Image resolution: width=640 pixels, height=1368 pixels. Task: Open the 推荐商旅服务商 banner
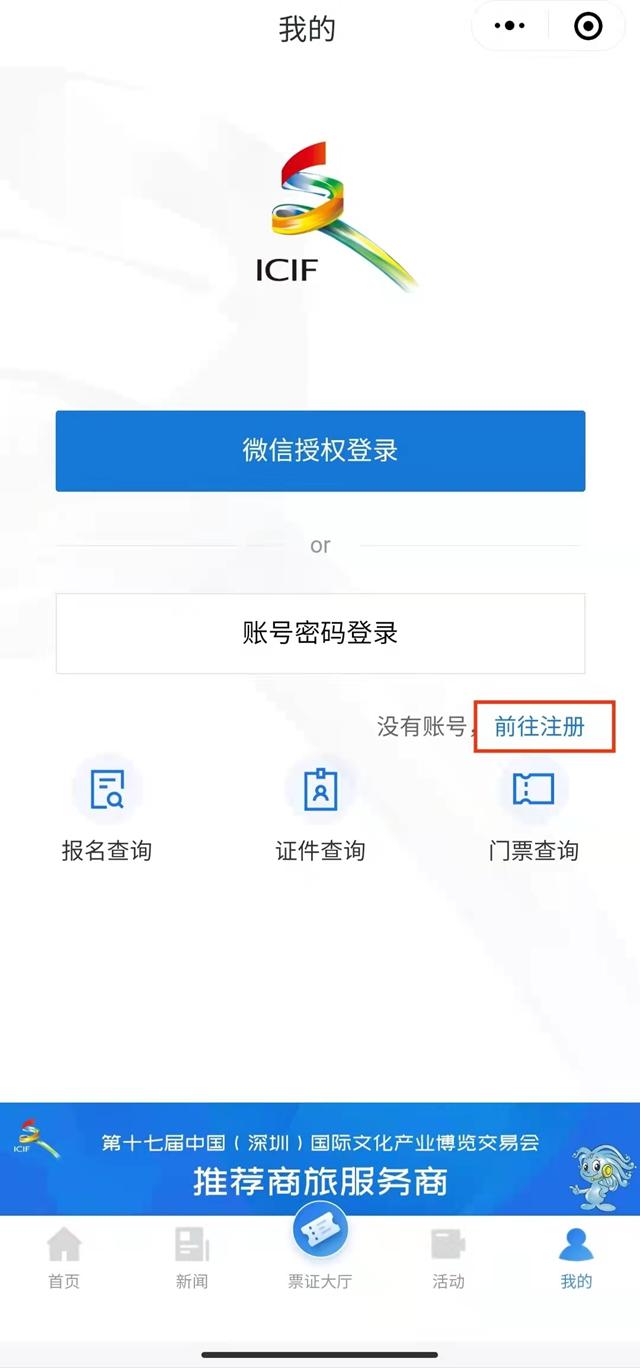320,1160
